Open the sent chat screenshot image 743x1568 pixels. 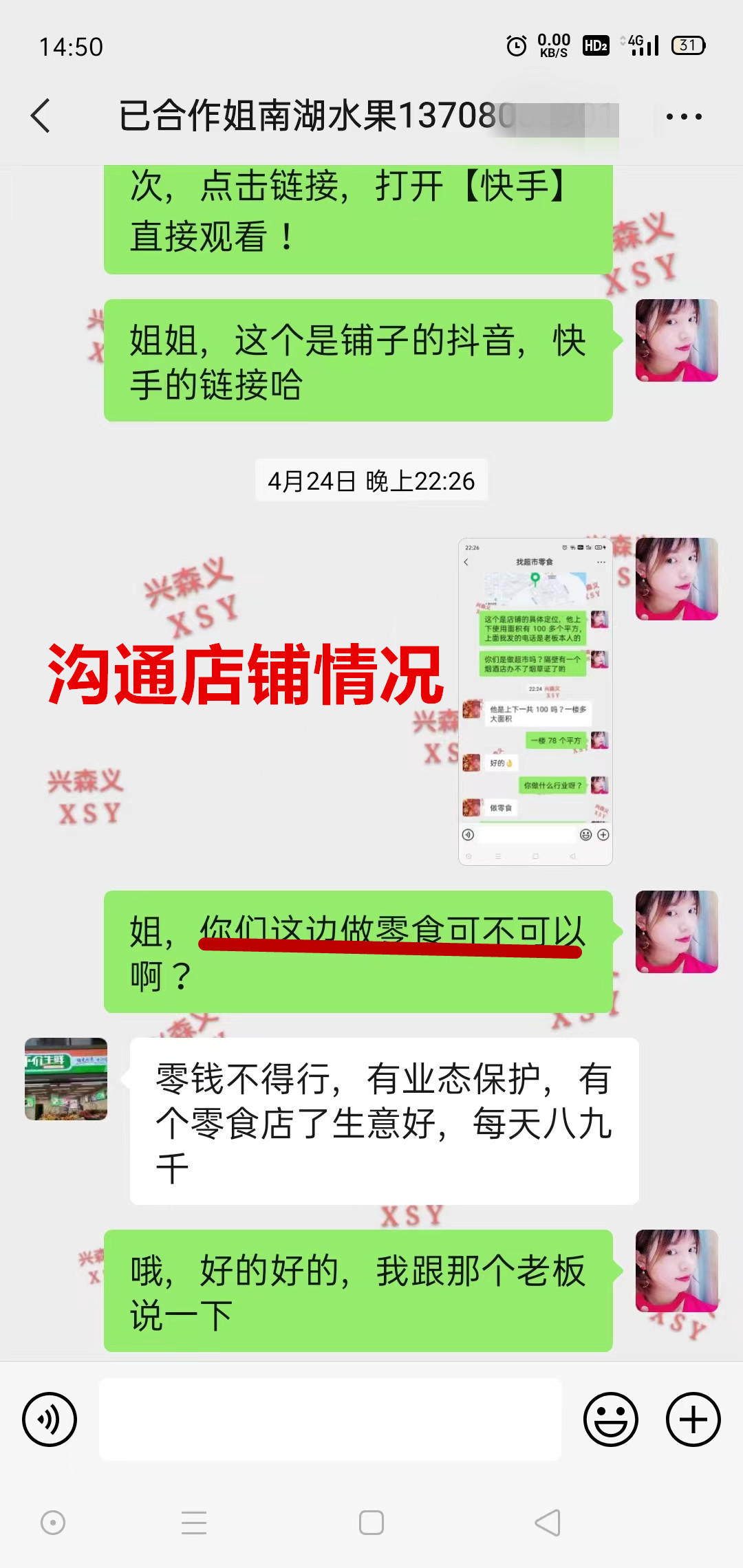coord(535,701)
